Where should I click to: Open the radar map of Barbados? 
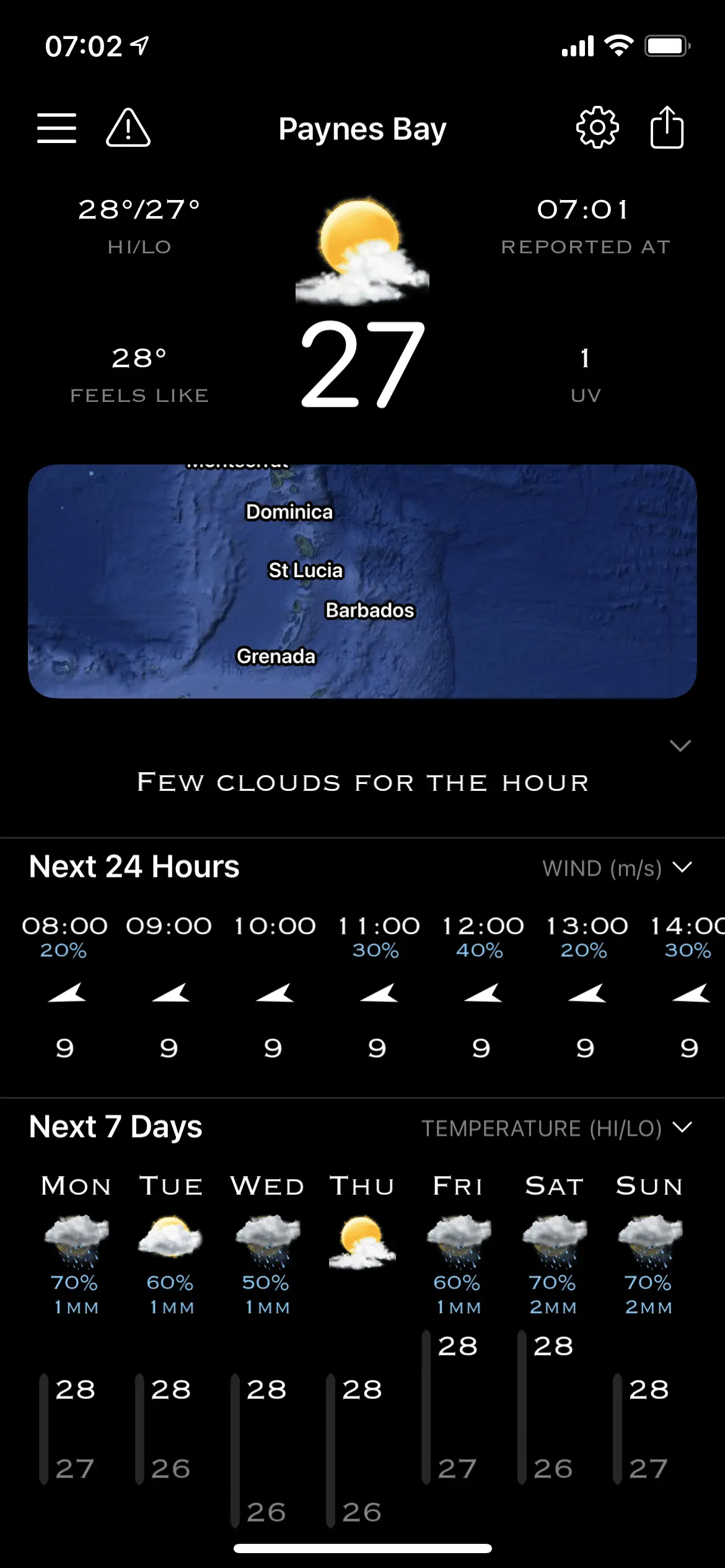coord(362,581)
